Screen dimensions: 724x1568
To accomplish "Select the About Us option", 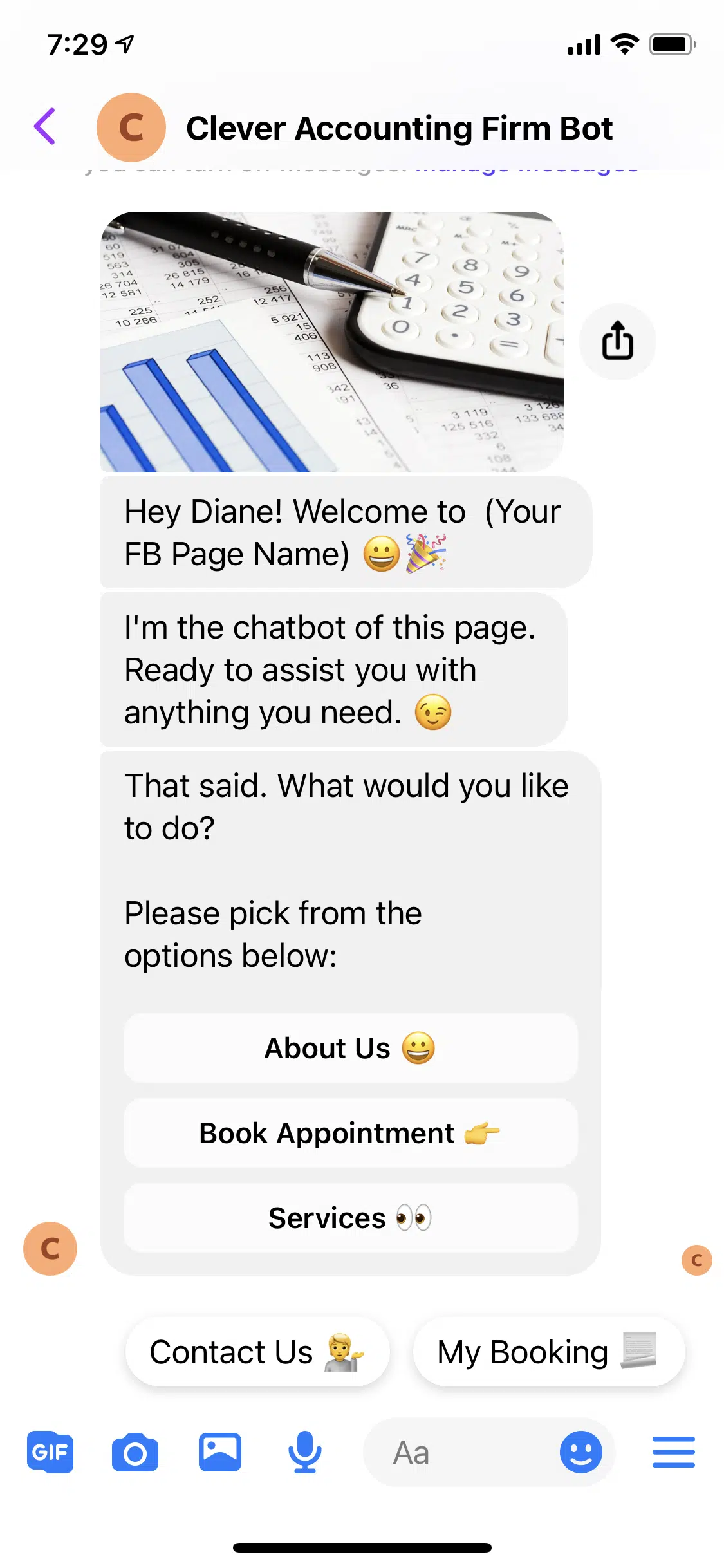I will 350,1048.
